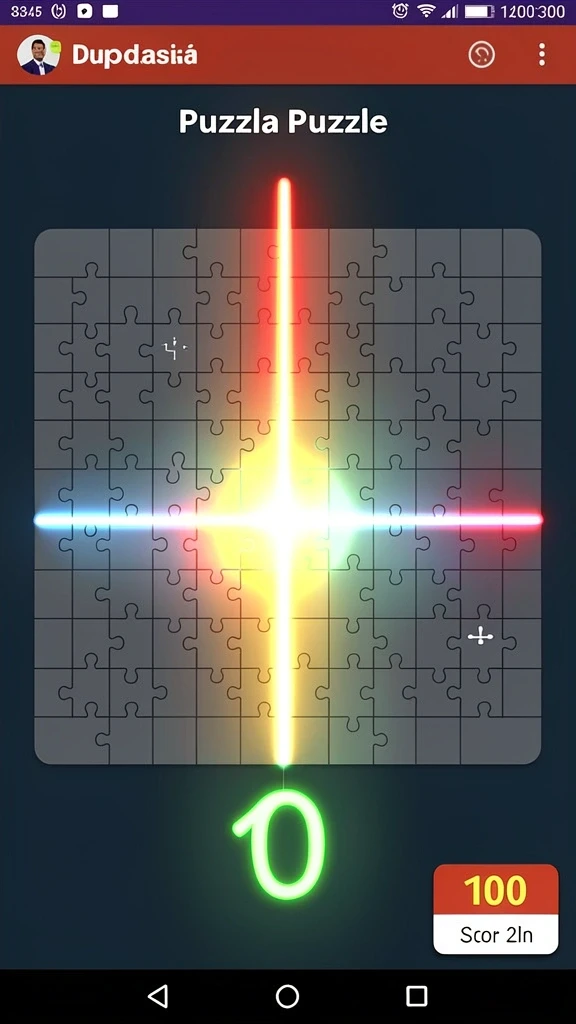Open the three-dot overflow menu

pyautogui.click(x=541, y=55)
